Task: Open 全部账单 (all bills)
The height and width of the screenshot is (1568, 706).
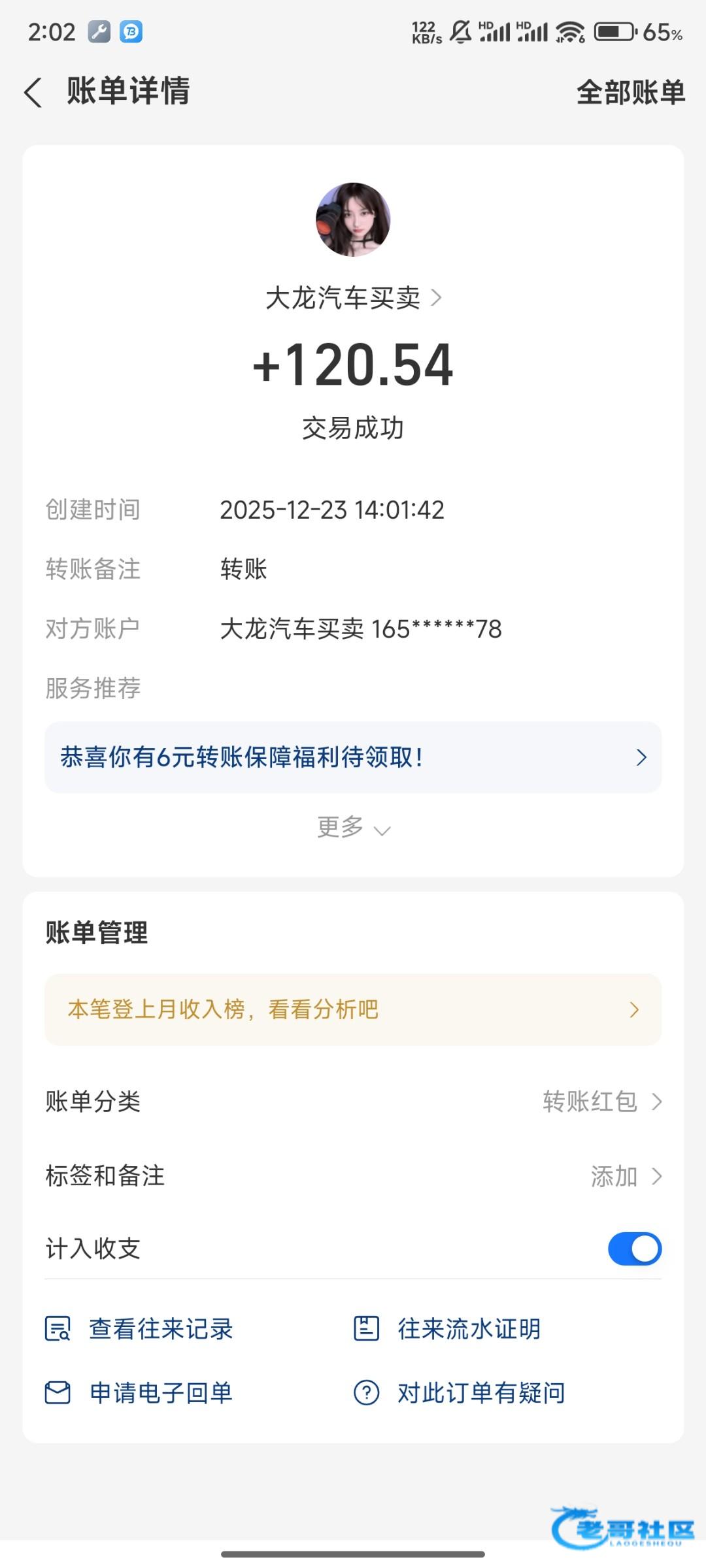Action: (630, 92)
